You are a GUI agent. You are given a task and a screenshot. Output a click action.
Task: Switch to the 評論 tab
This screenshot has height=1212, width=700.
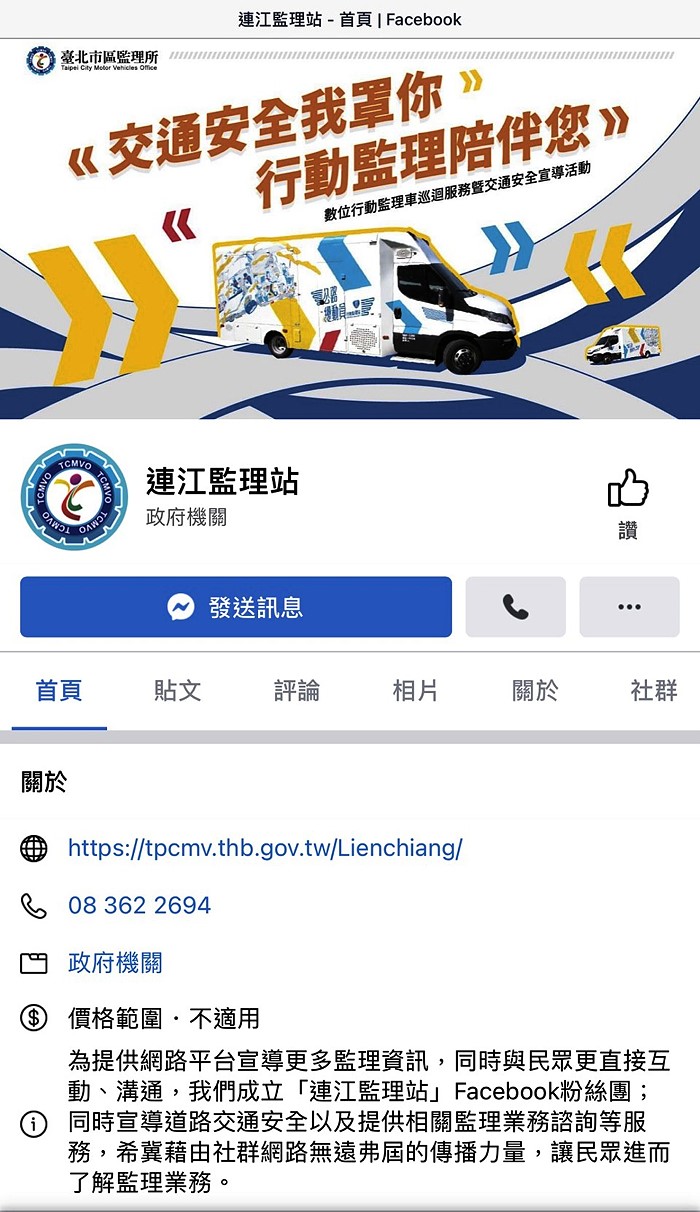pos(297,690)
